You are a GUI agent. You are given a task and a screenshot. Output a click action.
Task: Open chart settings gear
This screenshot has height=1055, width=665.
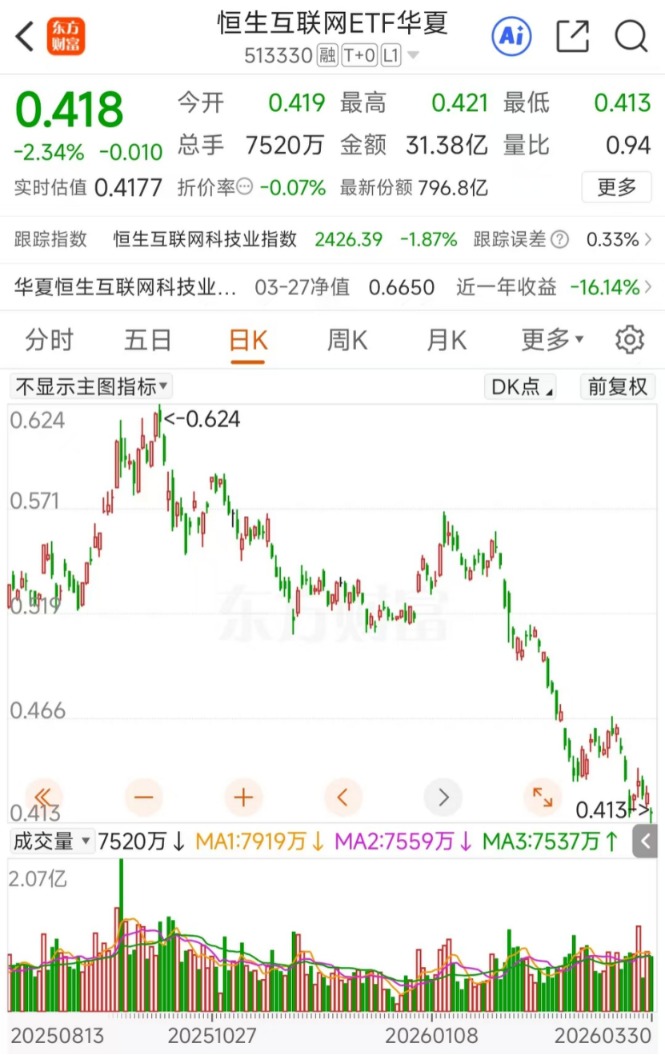629,340
